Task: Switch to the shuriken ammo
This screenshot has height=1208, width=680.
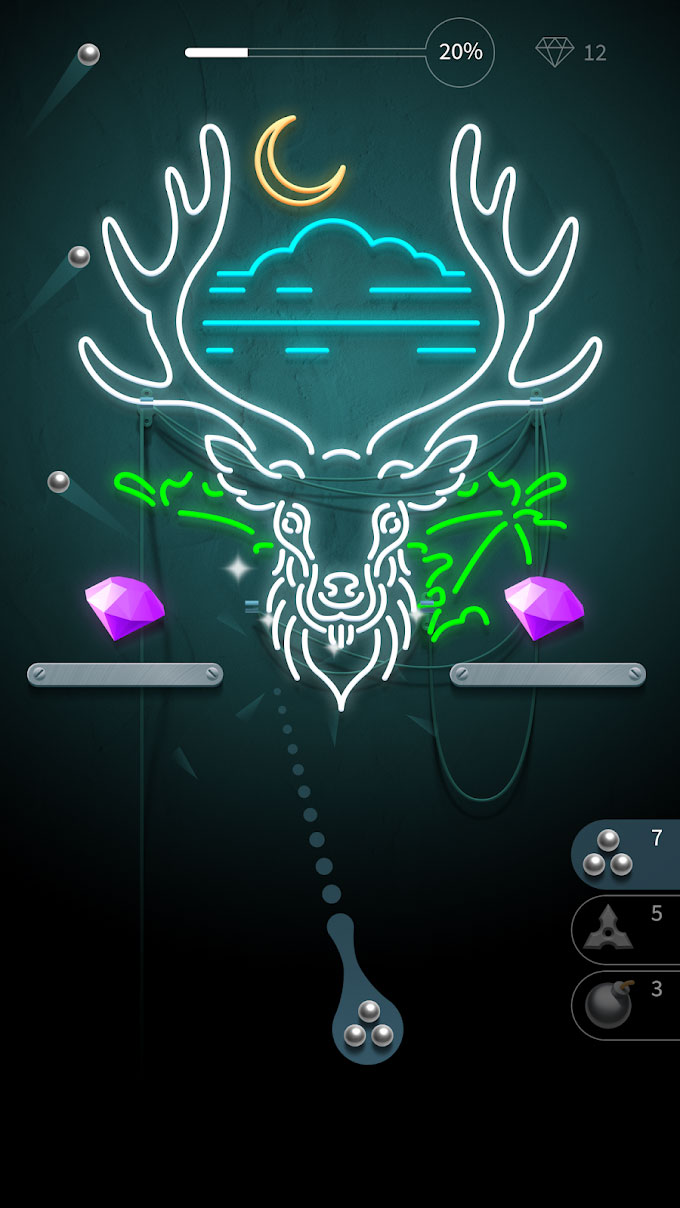Action: (x=626, y=929)
